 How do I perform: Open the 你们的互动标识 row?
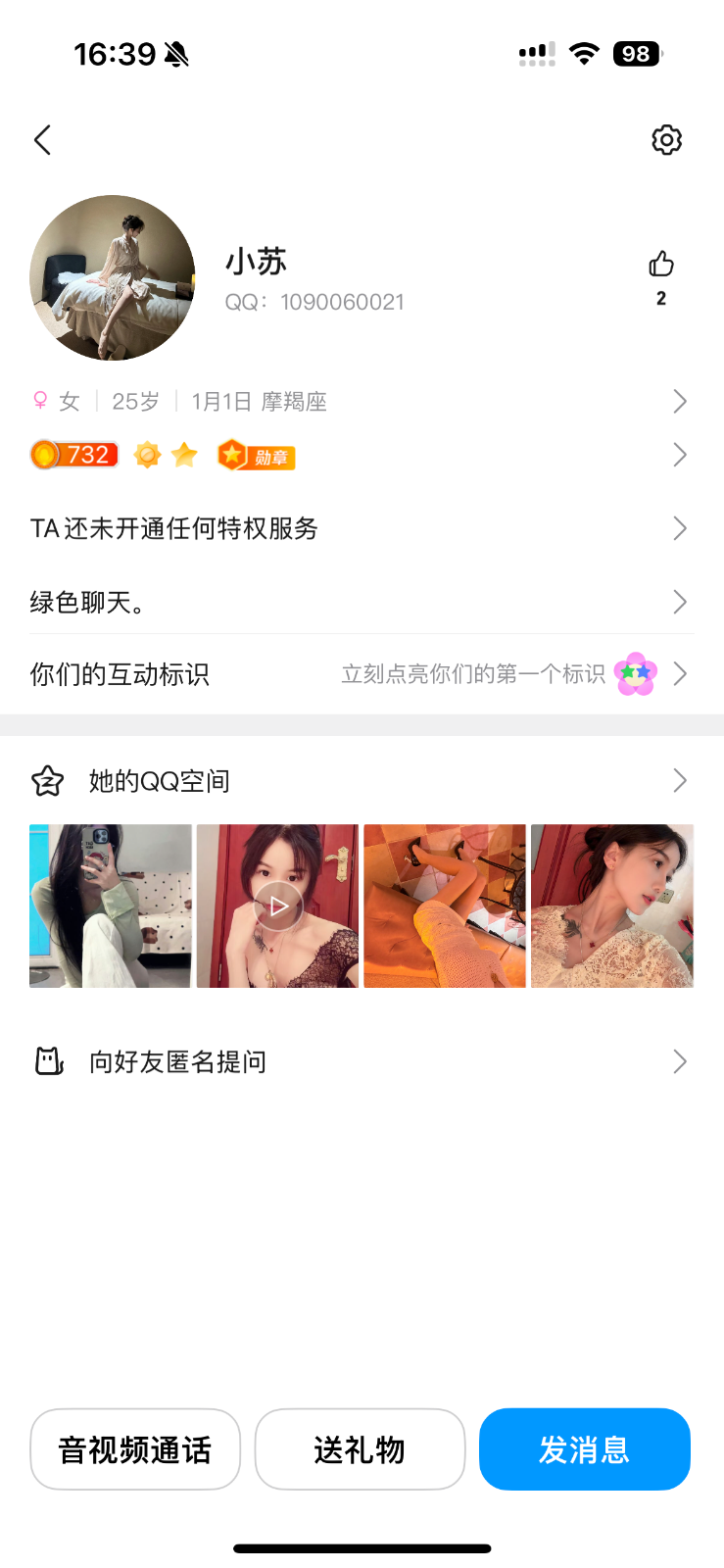[361, 674]
